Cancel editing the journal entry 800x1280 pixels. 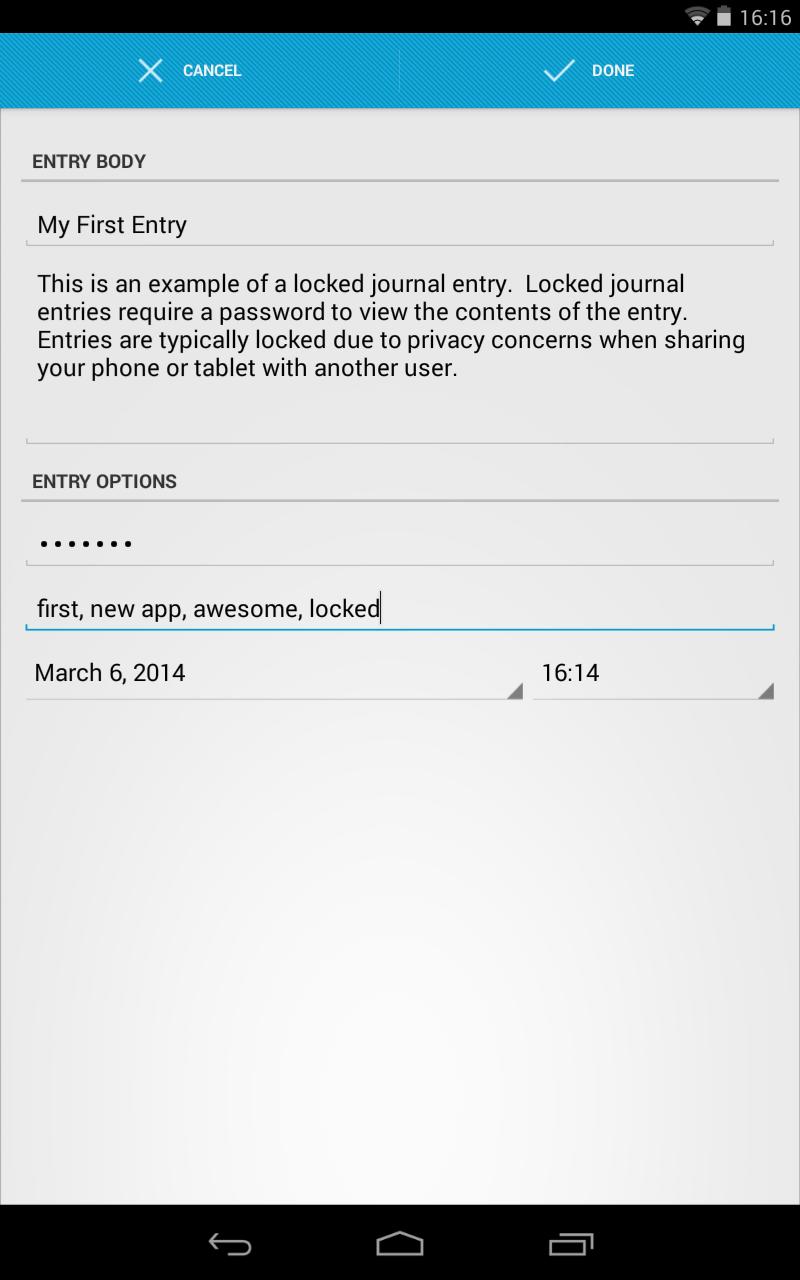point(190,70)
